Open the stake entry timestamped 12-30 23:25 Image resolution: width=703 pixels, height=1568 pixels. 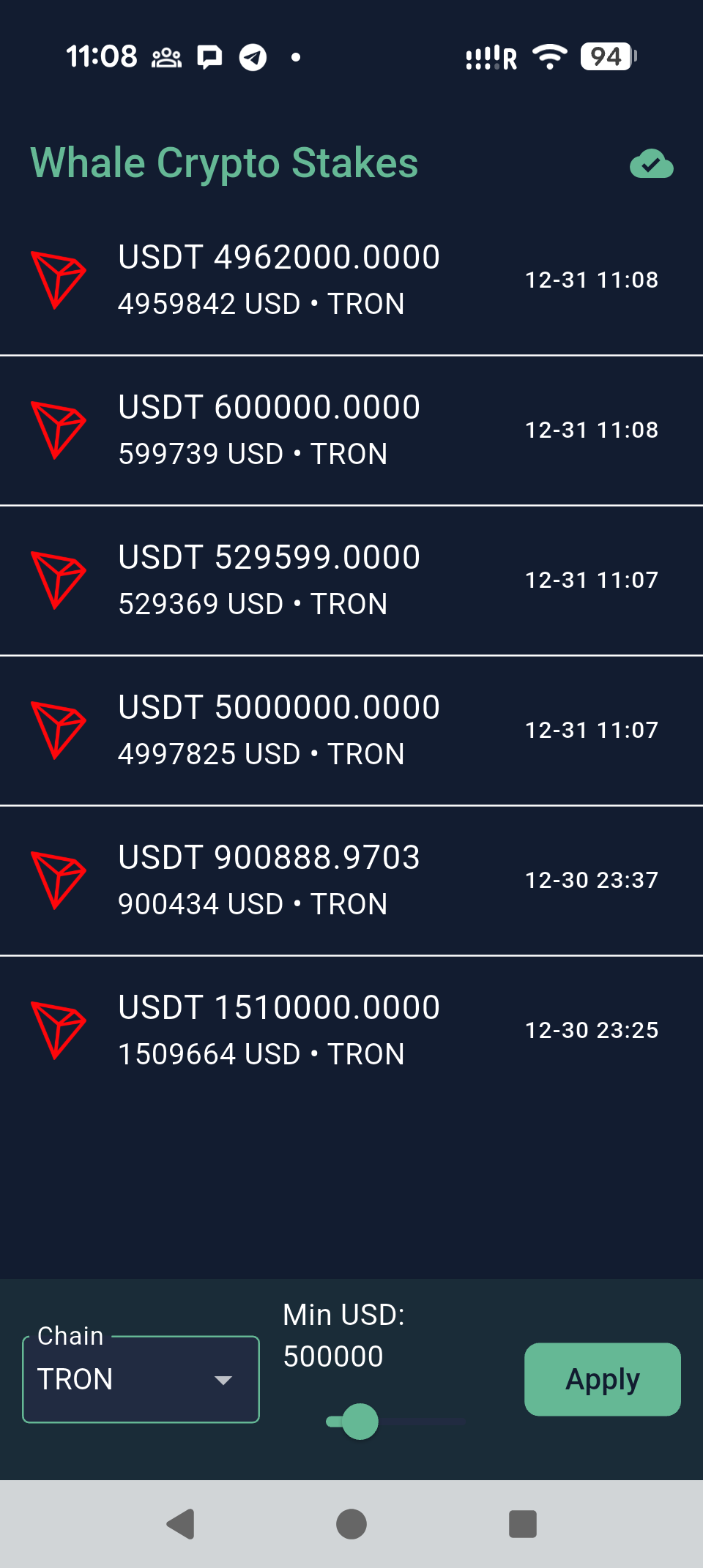click(351, 1028)
